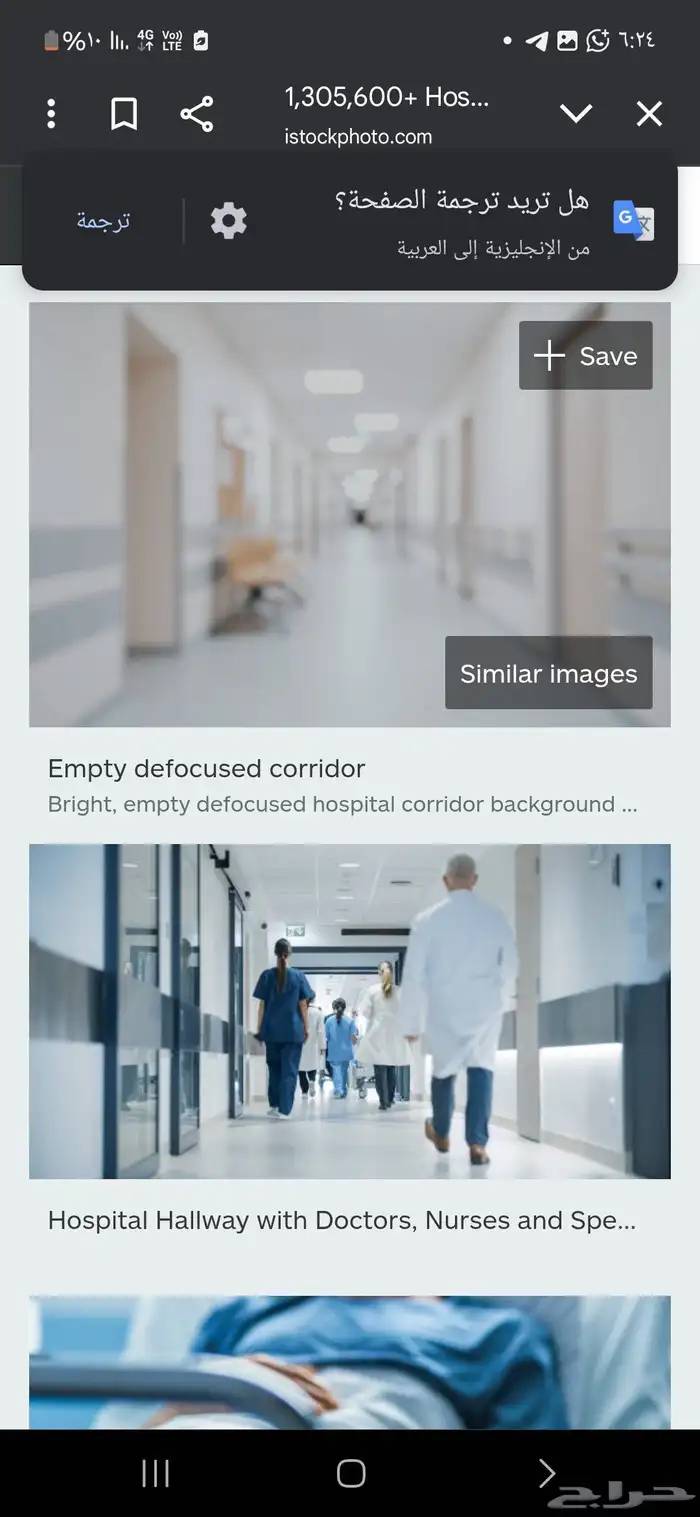Viewport: 700px width, 1517px height.
Task: Bookmark this page
Action: pos(123,114)
